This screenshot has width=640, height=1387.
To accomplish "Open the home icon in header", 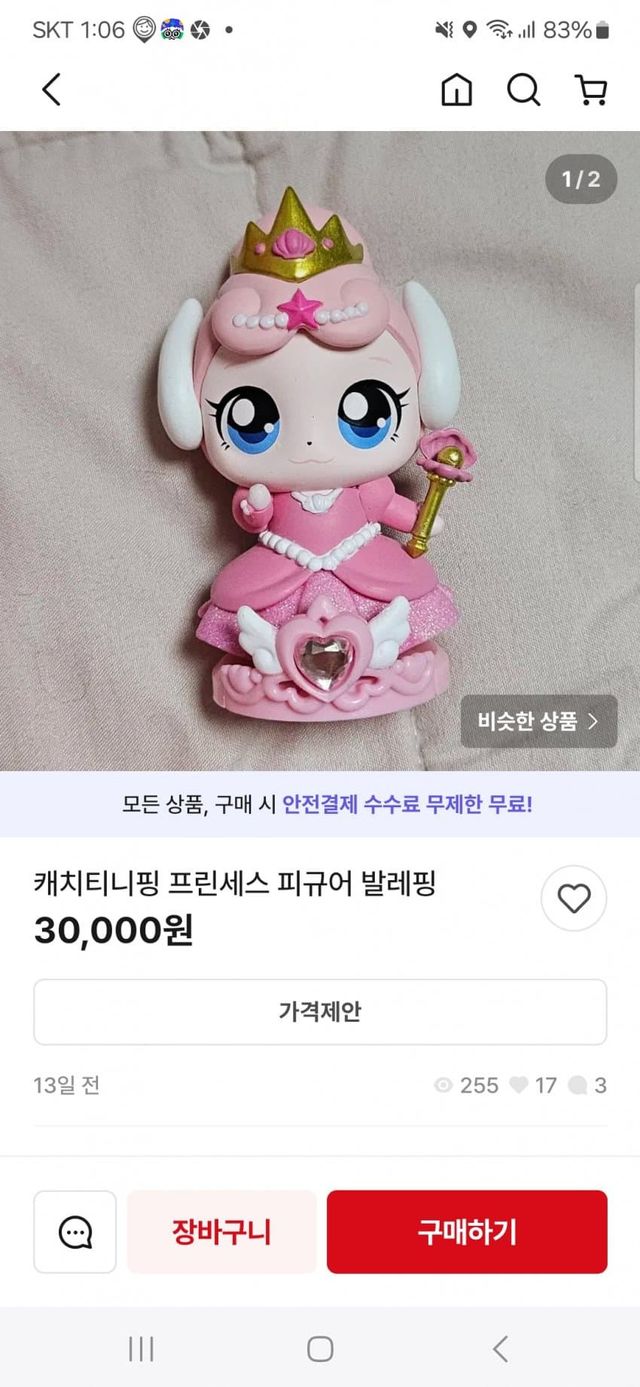I will [x=457, y=90].
